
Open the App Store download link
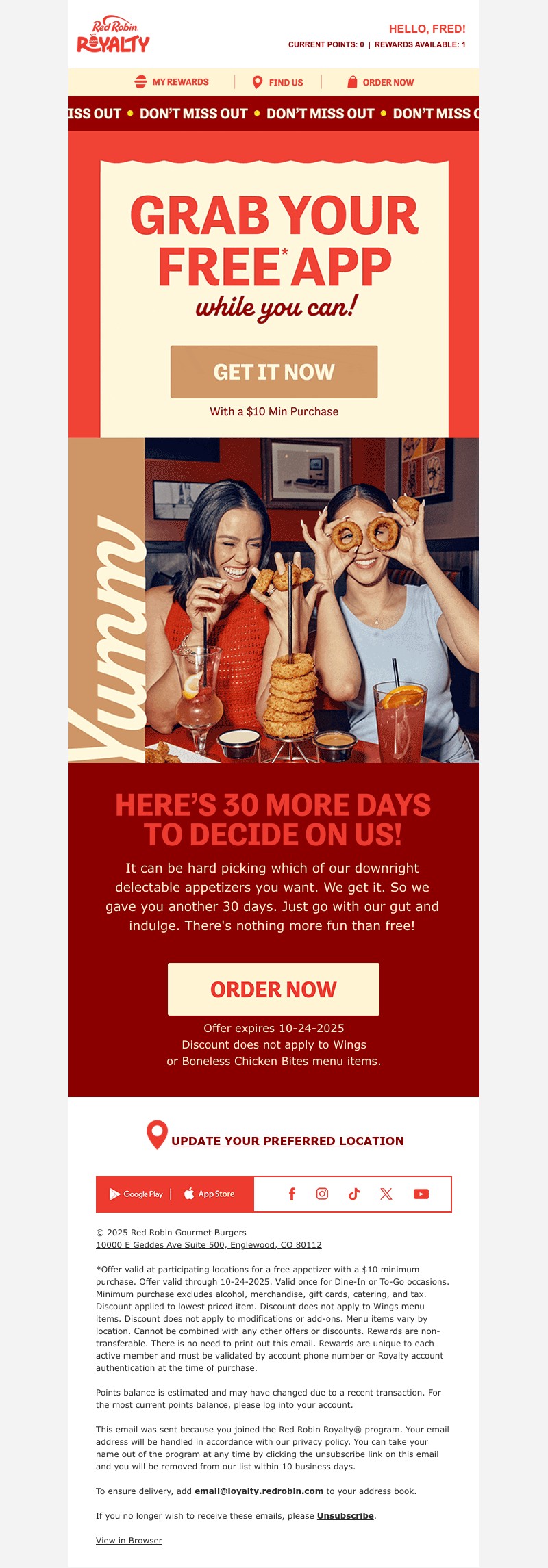point(210,1194)
